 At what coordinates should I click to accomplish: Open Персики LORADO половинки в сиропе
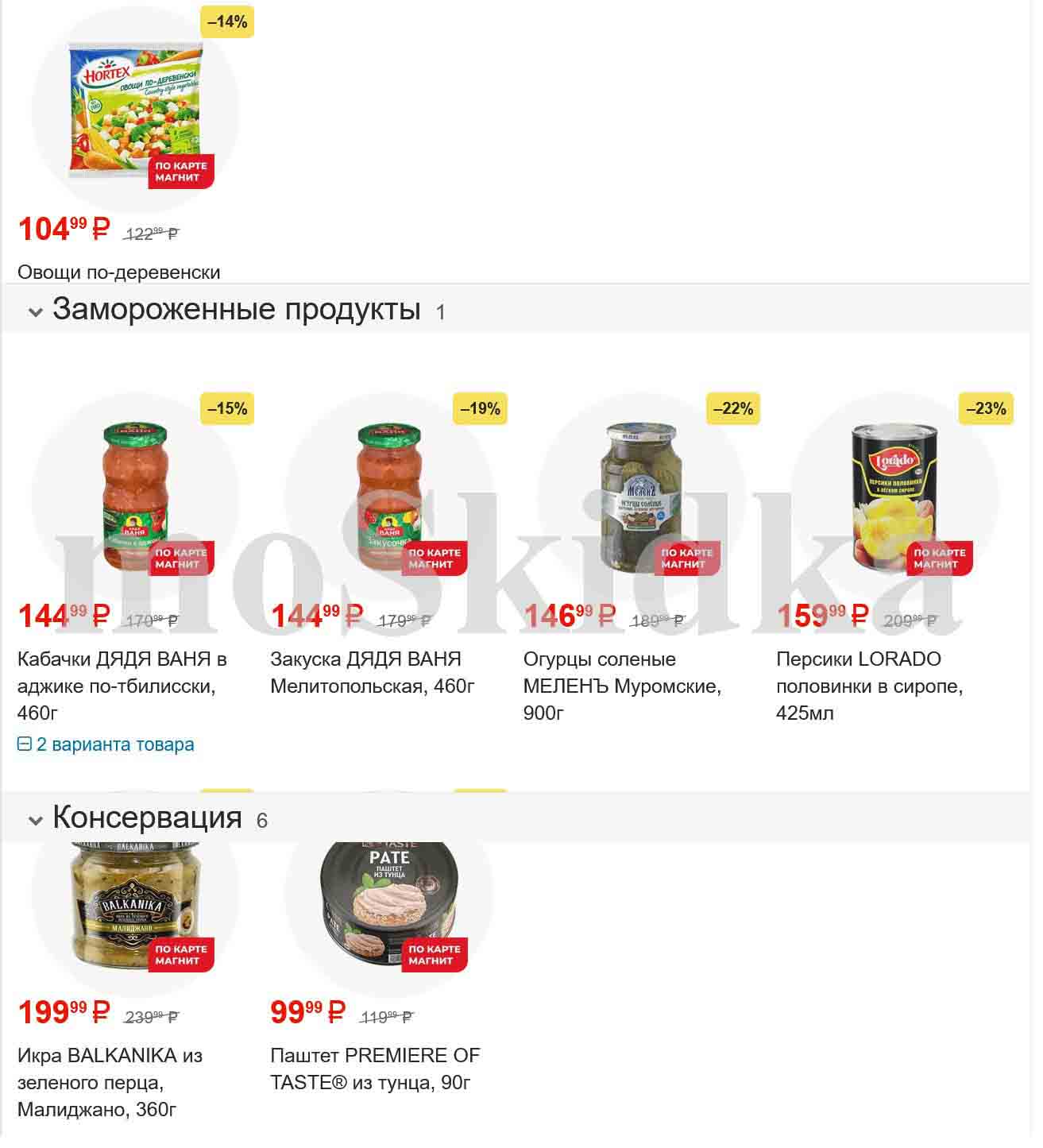point(894,498)
